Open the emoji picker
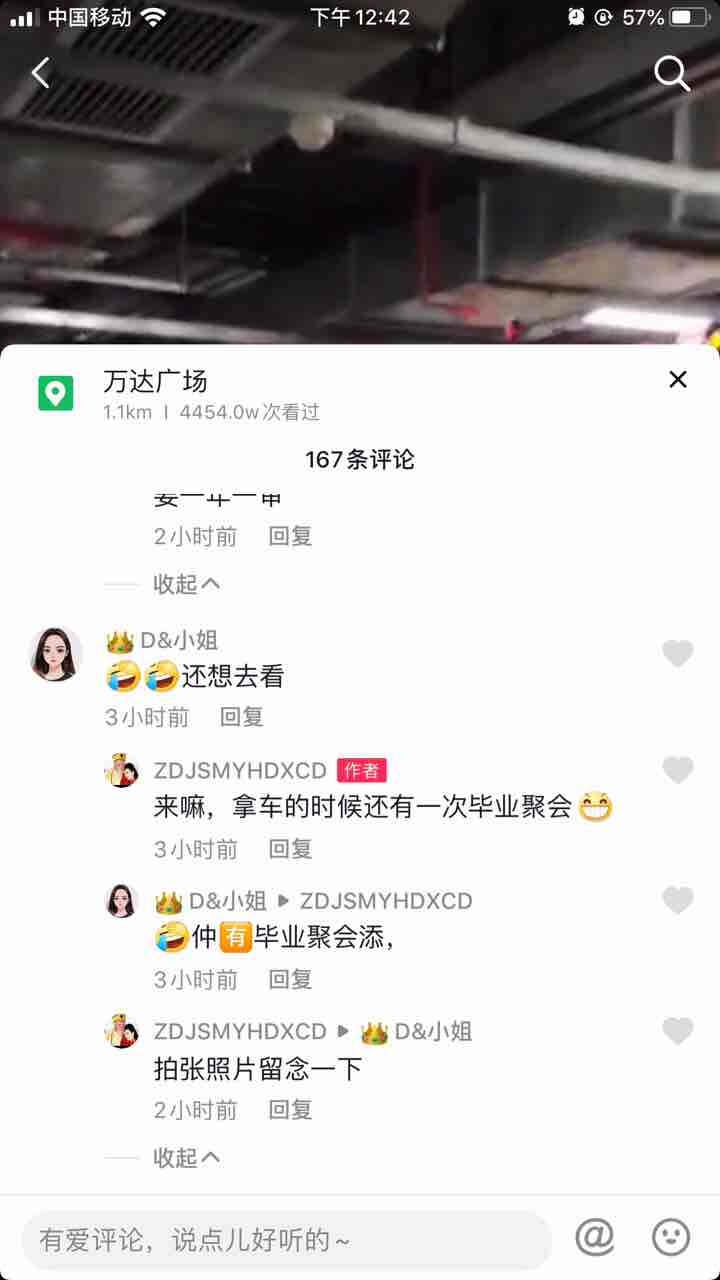 pyautogui.click(x=670, y=1238)
